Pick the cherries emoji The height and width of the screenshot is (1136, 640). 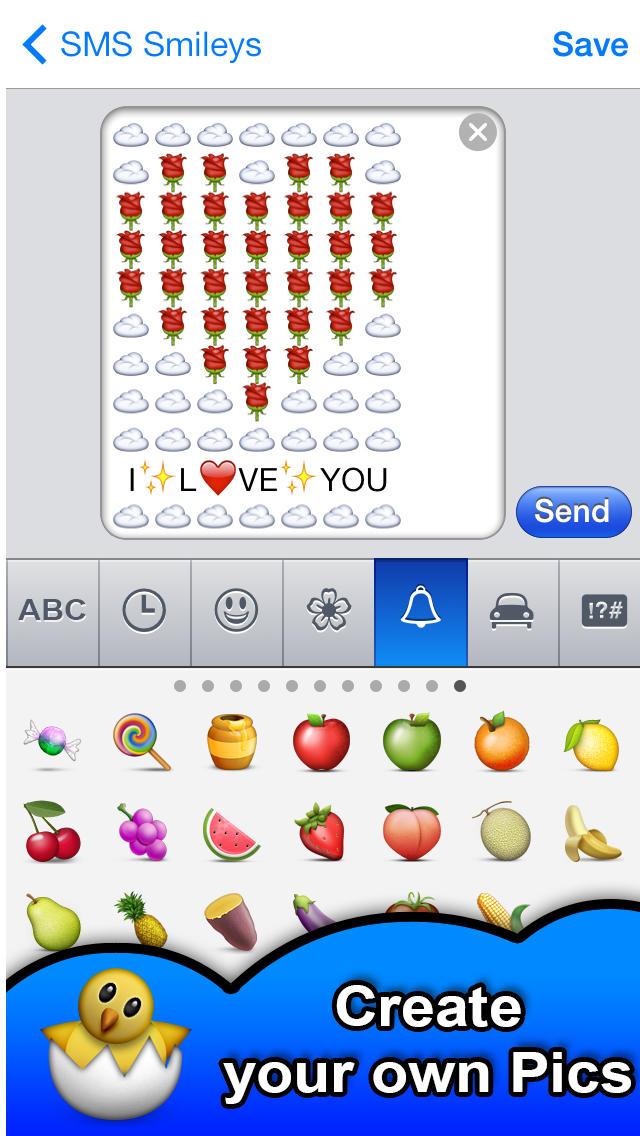click(x=51, y=832)
